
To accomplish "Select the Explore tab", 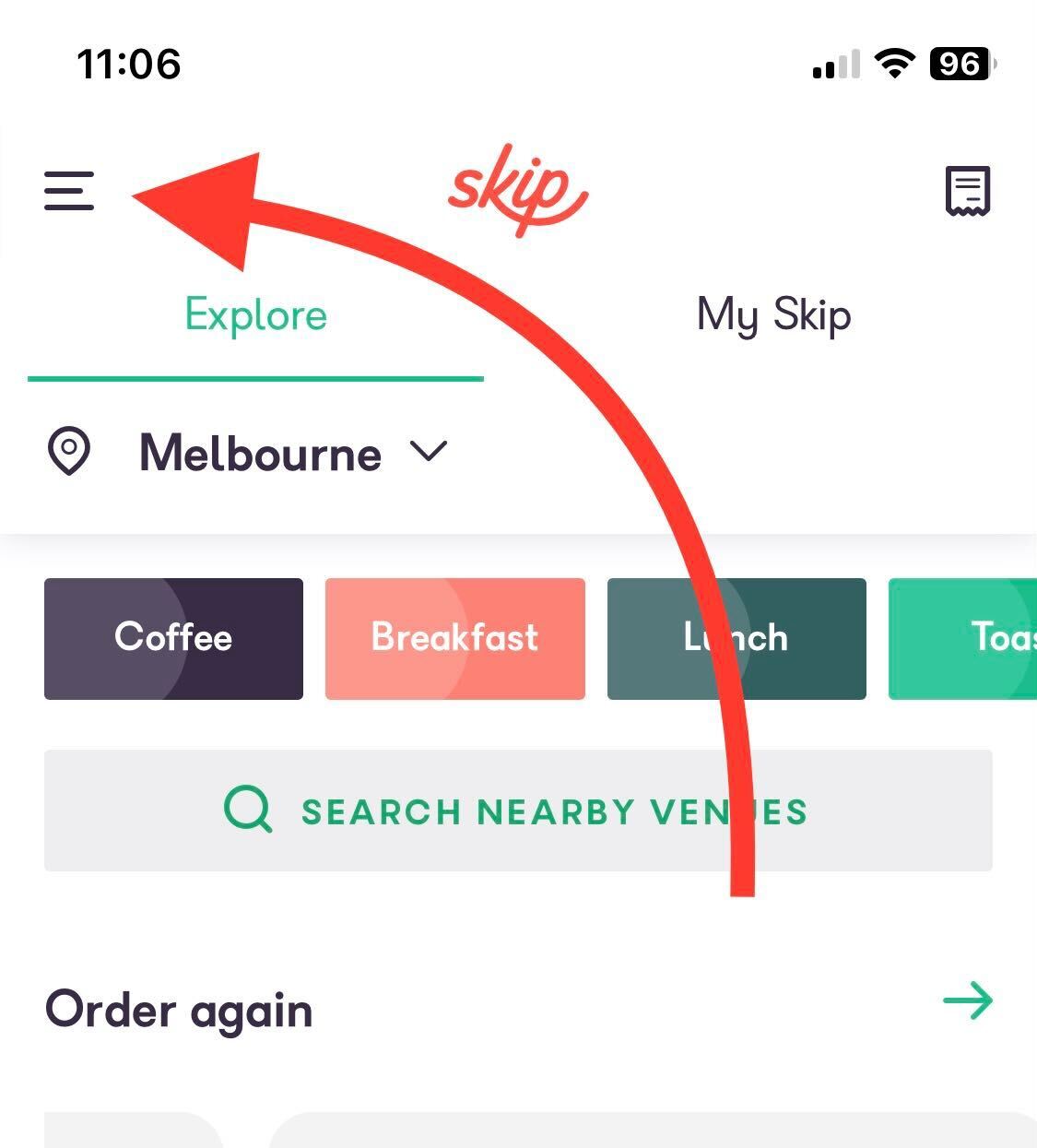I will click(256, 315).
